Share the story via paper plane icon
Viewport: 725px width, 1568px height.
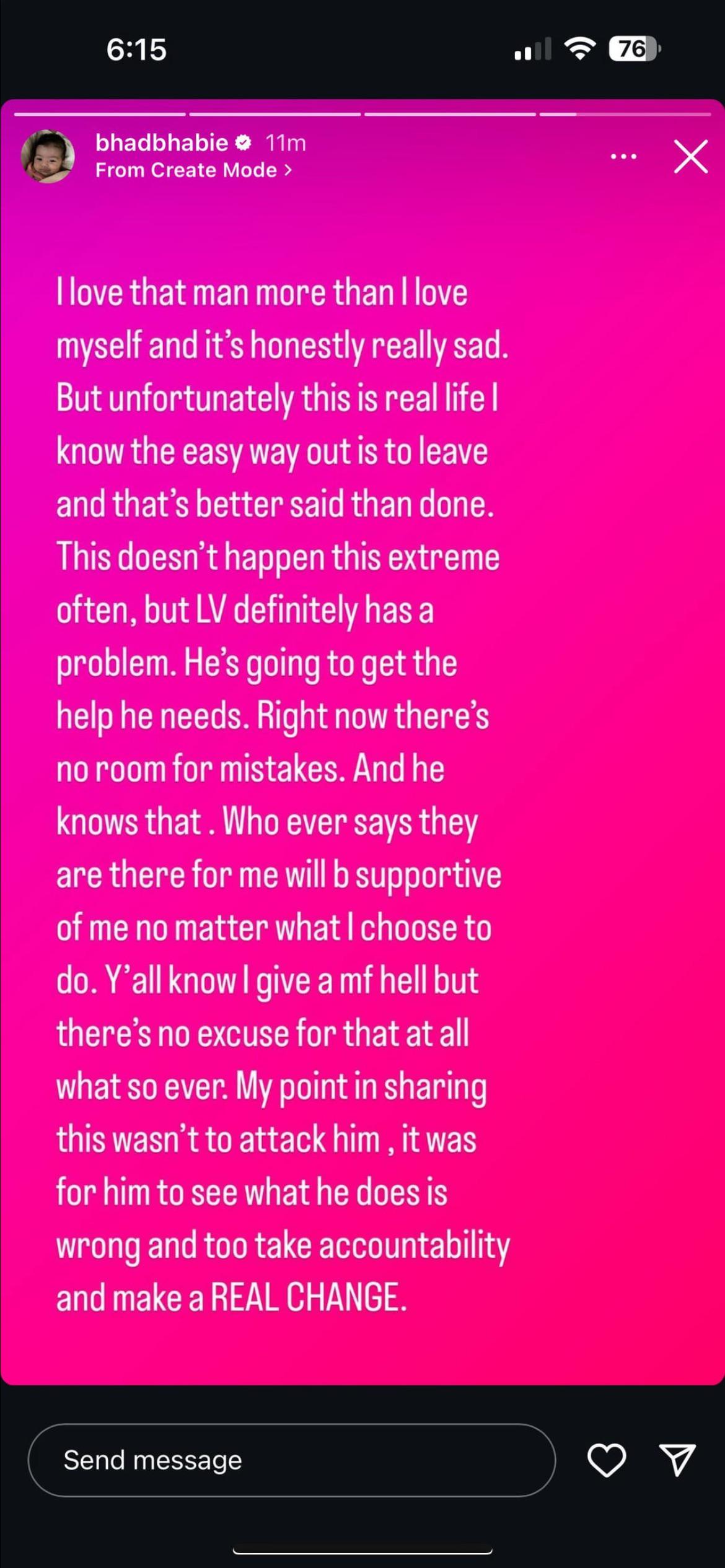point(677,1460)
